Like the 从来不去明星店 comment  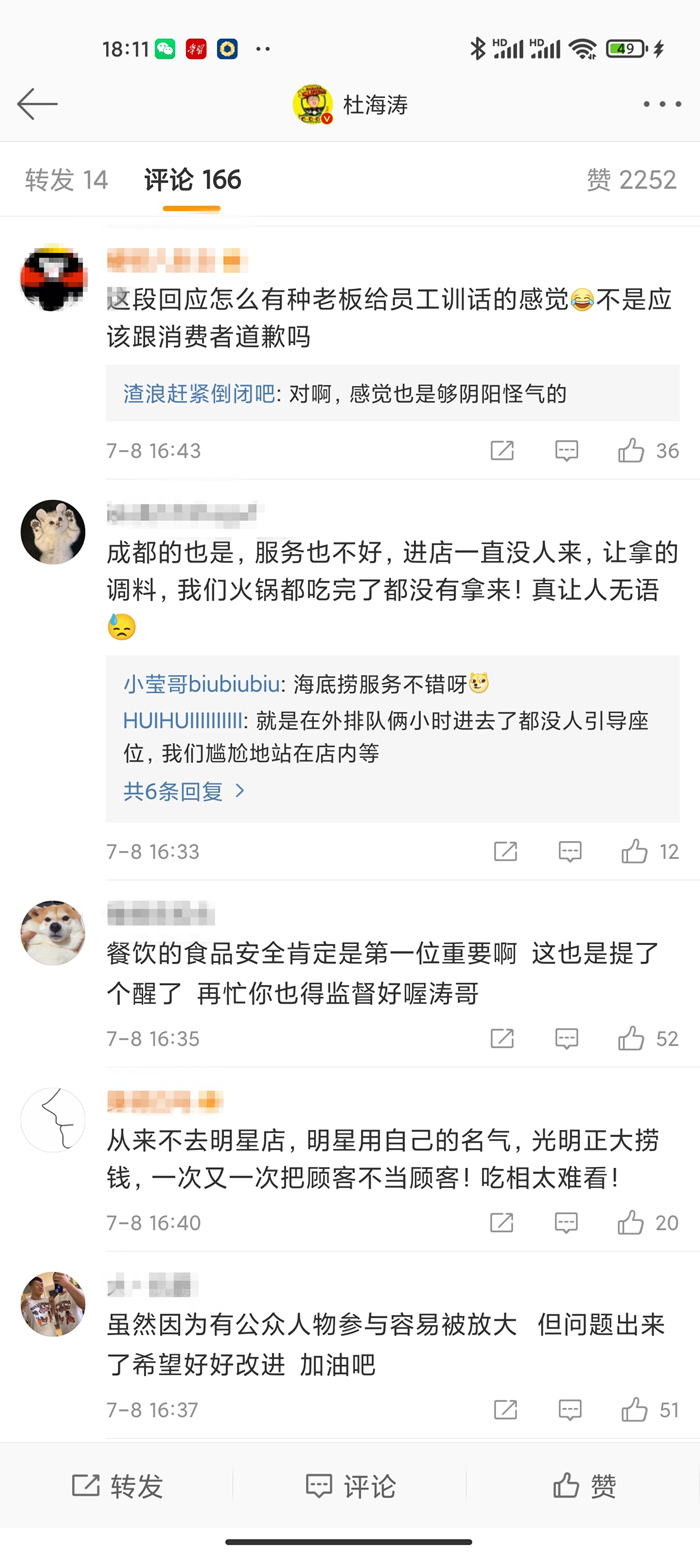(x=631, y=1223)
